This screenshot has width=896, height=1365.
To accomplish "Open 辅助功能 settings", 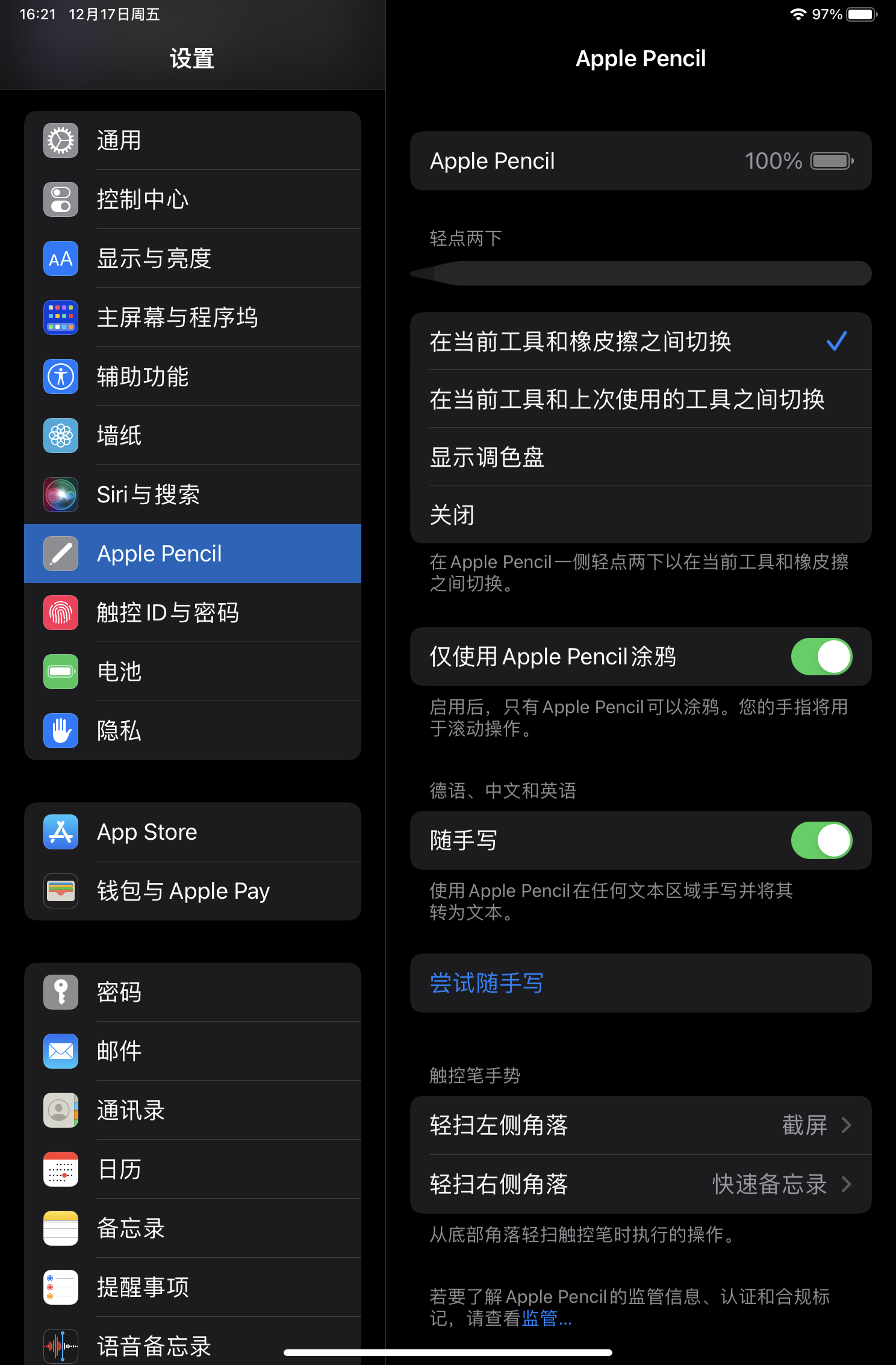I will click(193, 376).
